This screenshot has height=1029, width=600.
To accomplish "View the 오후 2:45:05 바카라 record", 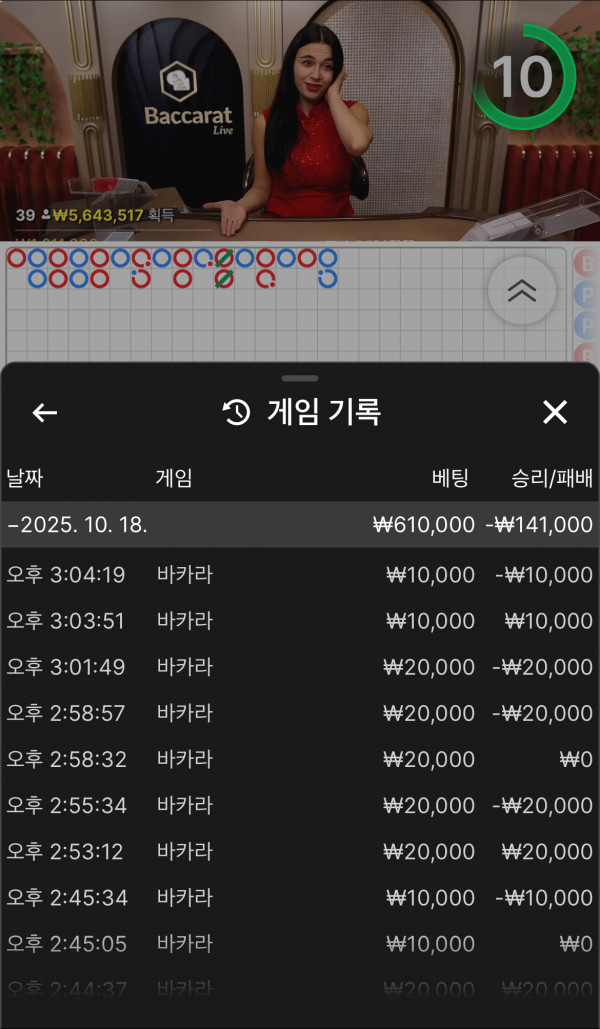I will click(x=300, y=943).
